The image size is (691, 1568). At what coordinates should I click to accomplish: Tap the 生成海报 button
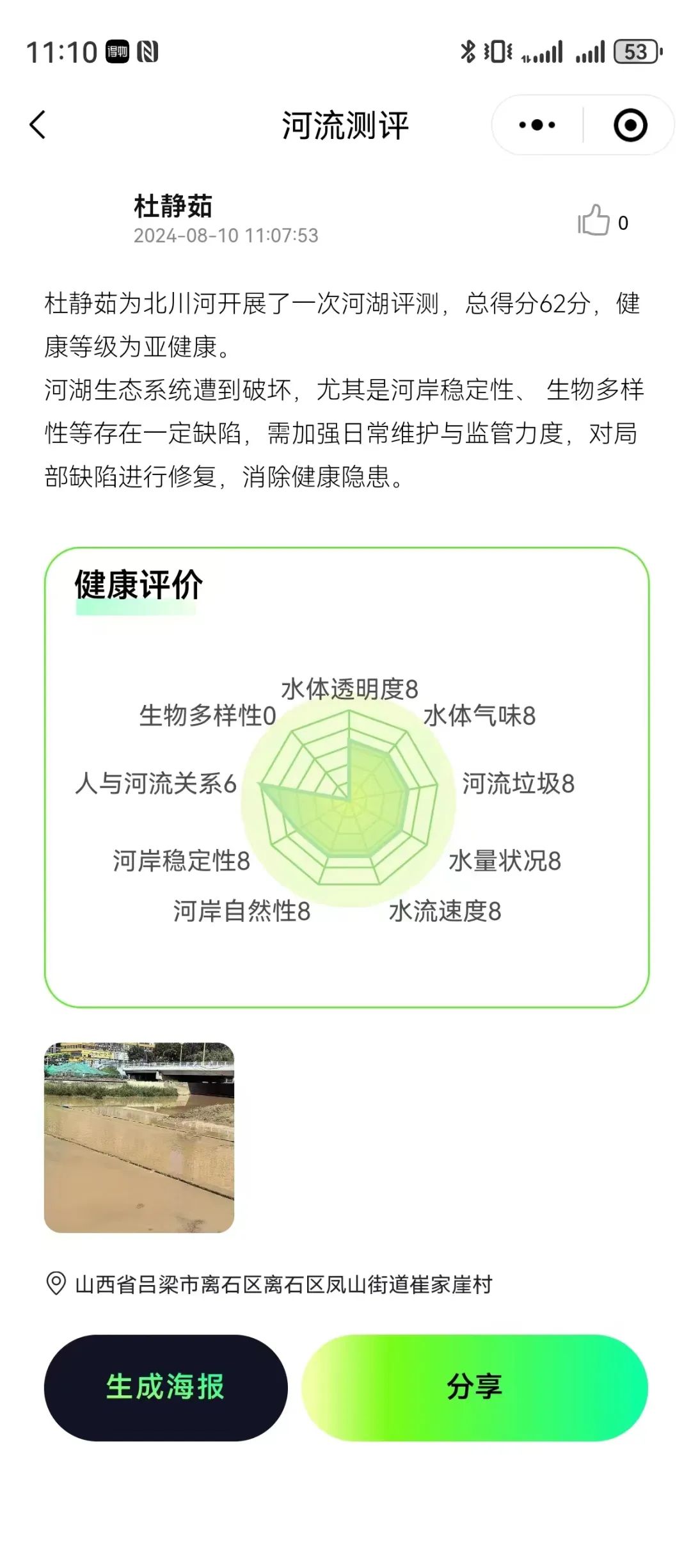[166, 1387]
